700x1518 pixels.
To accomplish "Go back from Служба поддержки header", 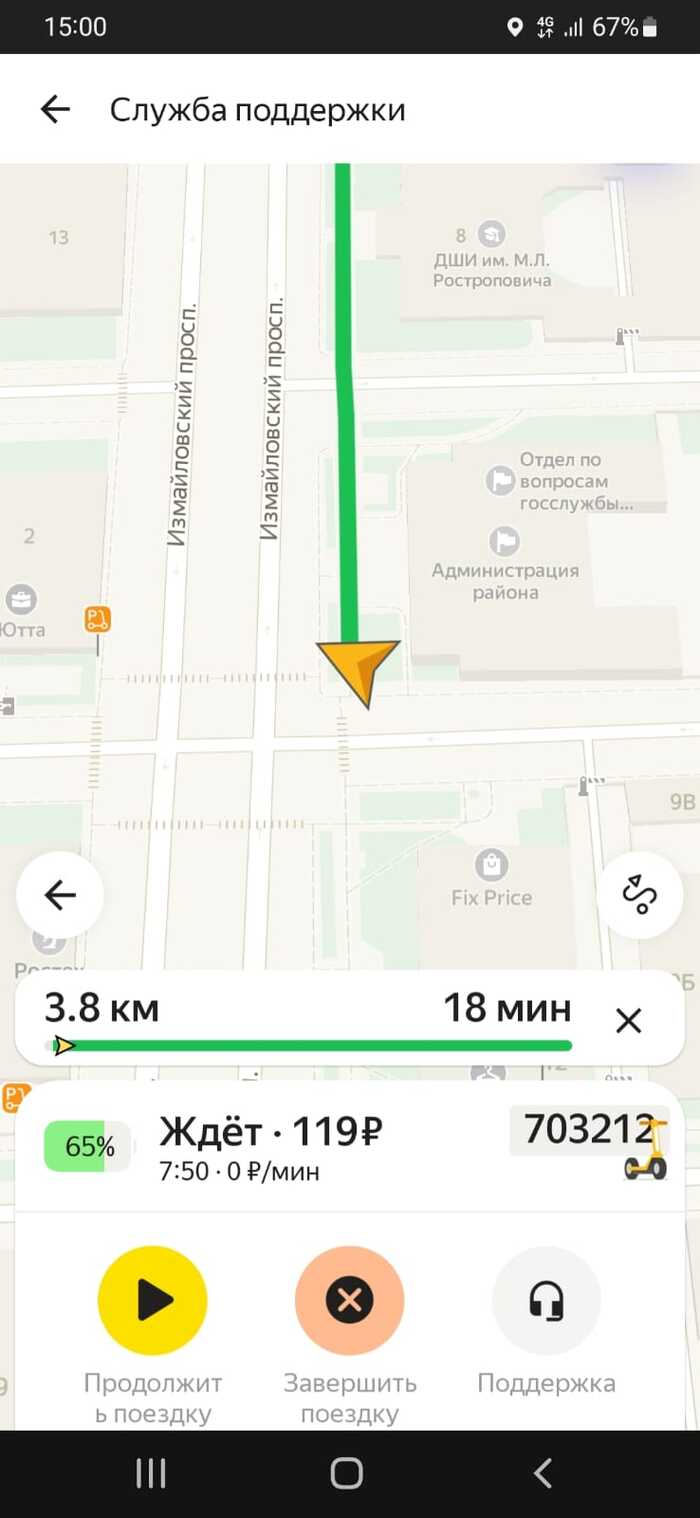I will tap(55, 109).
